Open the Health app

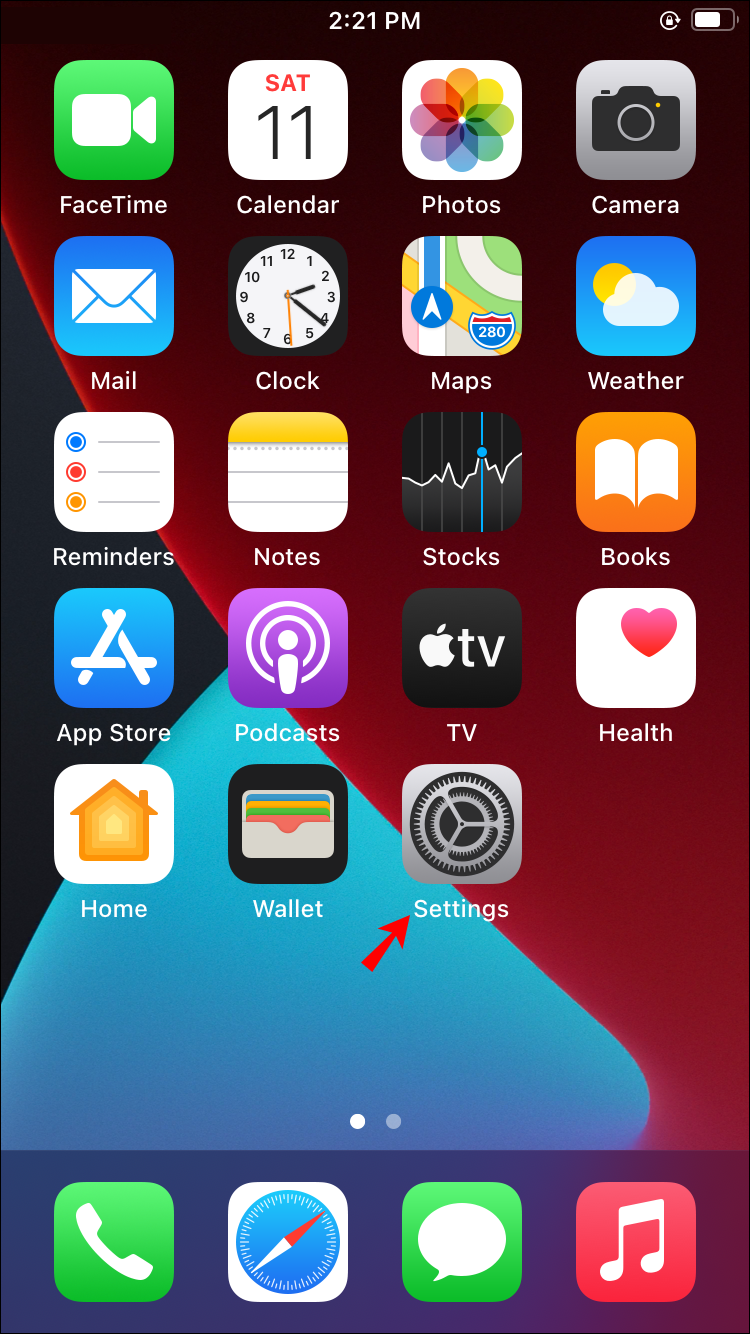tap(635, 648)
